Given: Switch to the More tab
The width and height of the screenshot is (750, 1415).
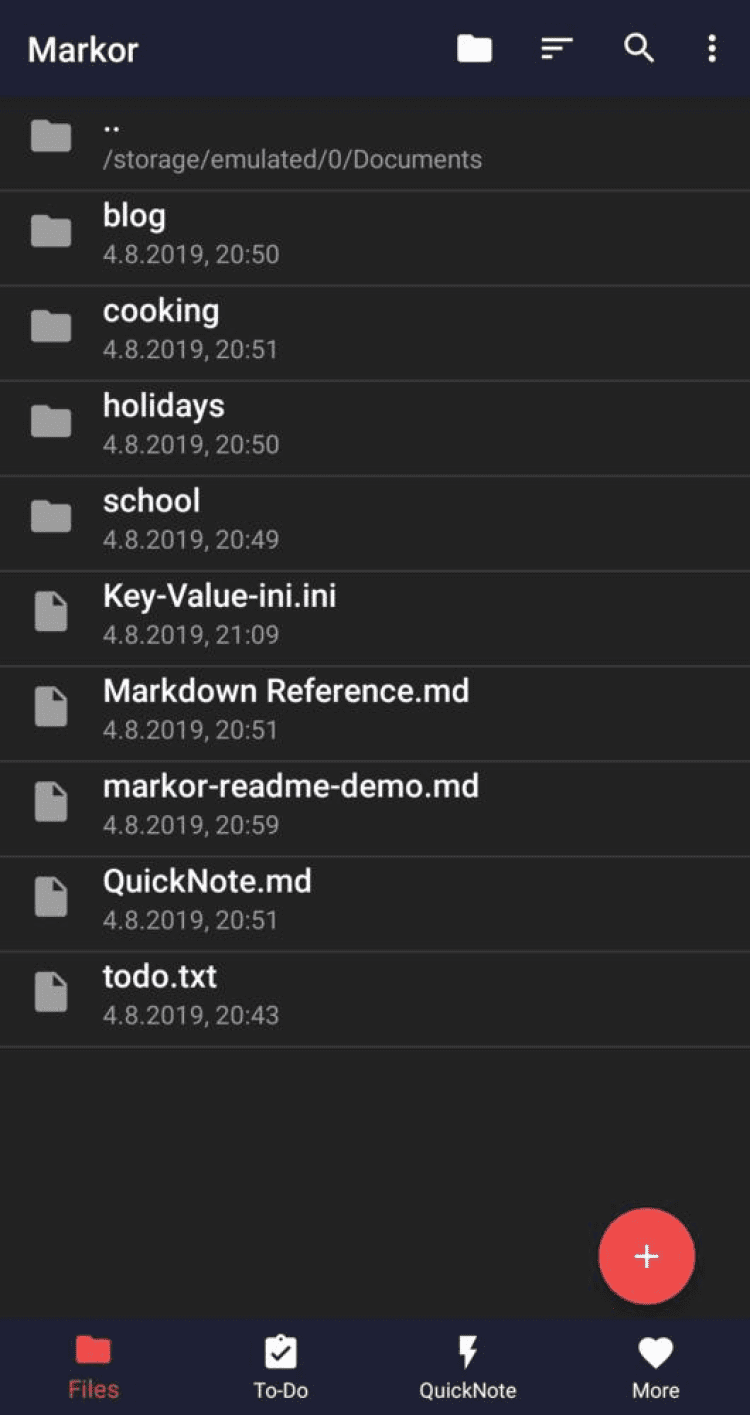Looking at the screenshot, I should 655,1368.
